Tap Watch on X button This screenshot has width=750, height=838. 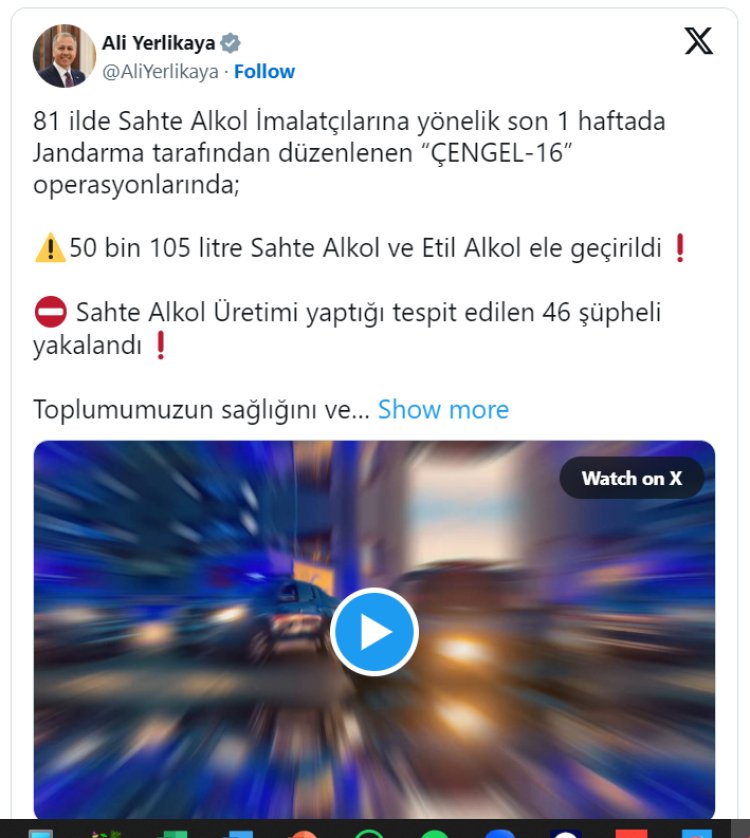631,478
